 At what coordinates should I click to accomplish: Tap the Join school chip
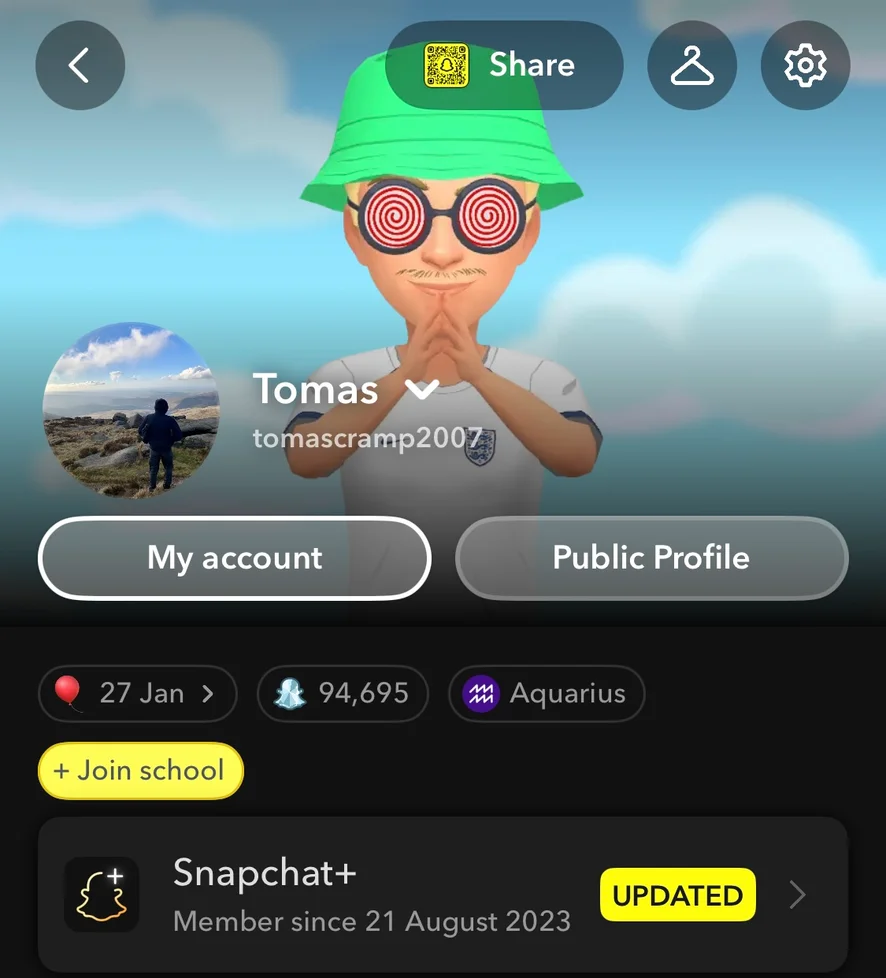pyautogui.click(x=140, y=771)
